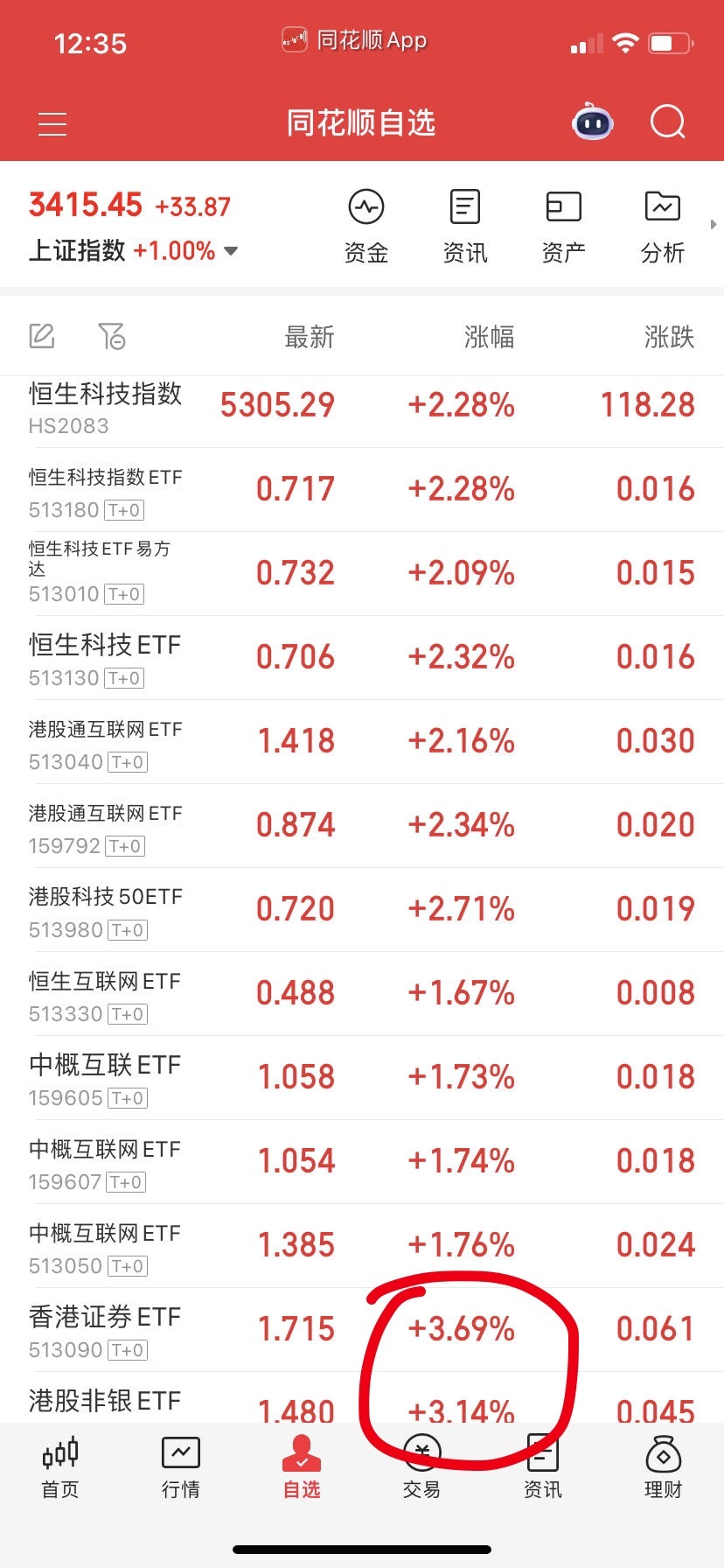Screen dimensions: 724x1568
Task: Edit the watchlist with the pencil icon
Action: tap(42, 336)
